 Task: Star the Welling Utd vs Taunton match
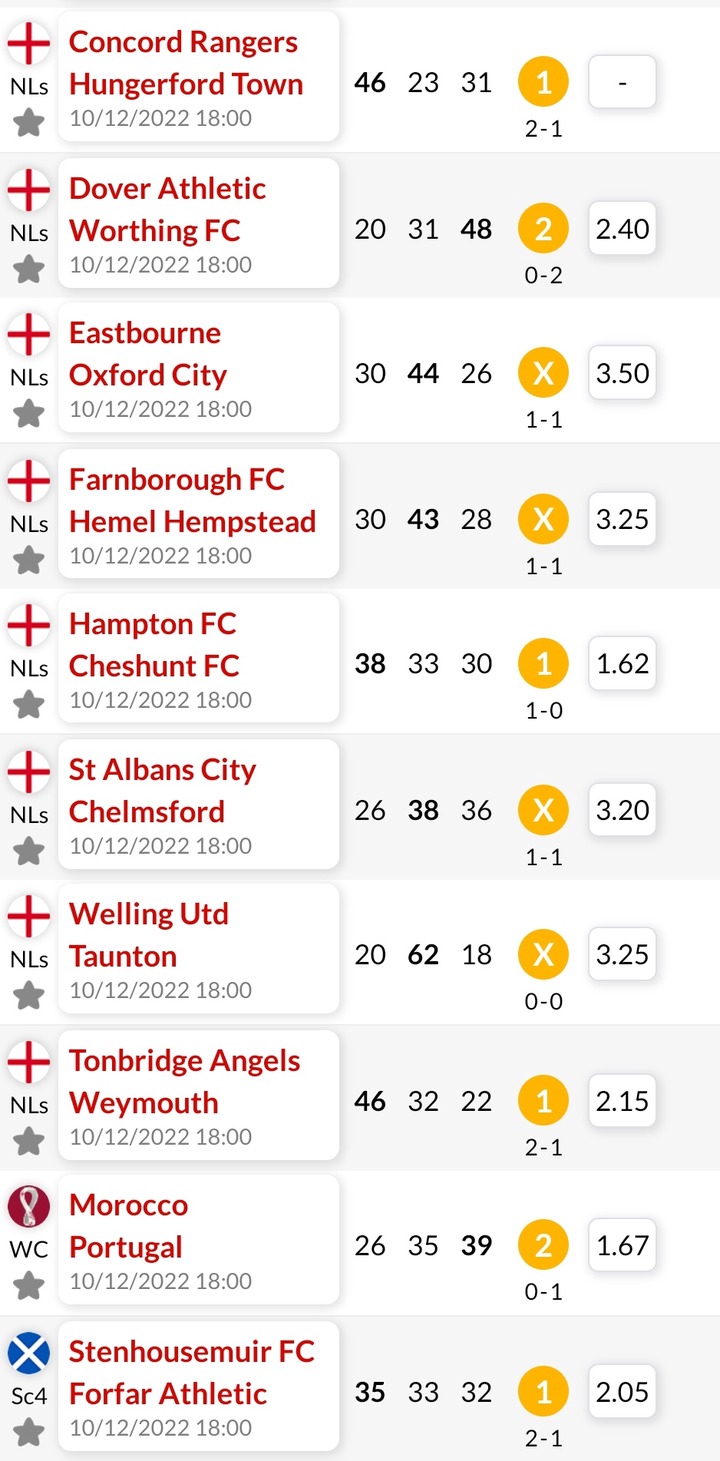[29, 995]
